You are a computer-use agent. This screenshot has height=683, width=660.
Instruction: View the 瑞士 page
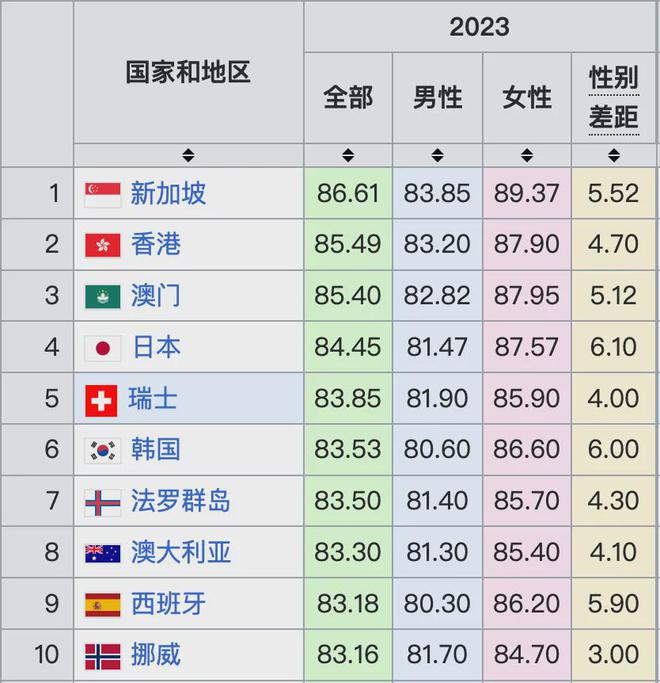[x=153, y=399]
